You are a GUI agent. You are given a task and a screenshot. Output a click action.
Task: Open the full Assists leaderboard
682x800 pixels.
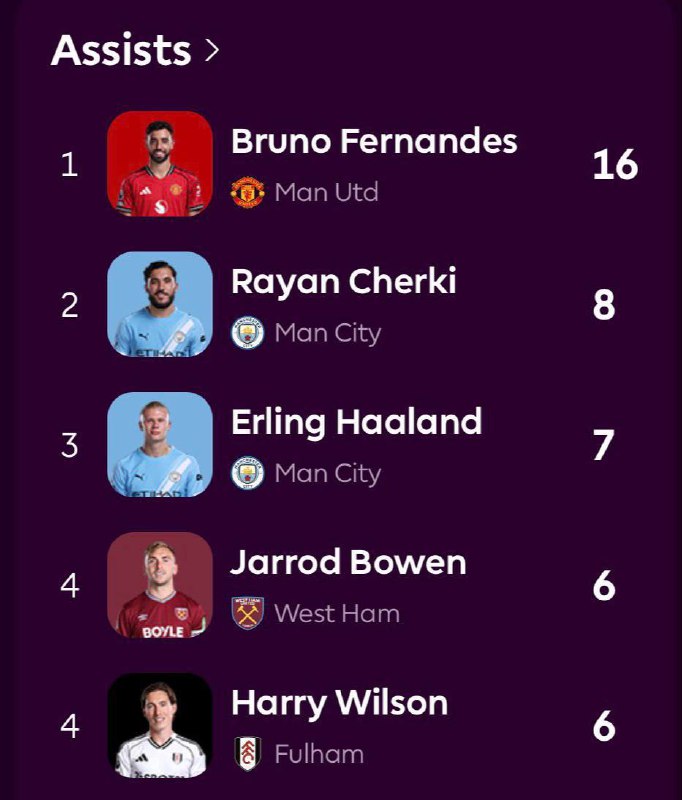pos(134,50)
